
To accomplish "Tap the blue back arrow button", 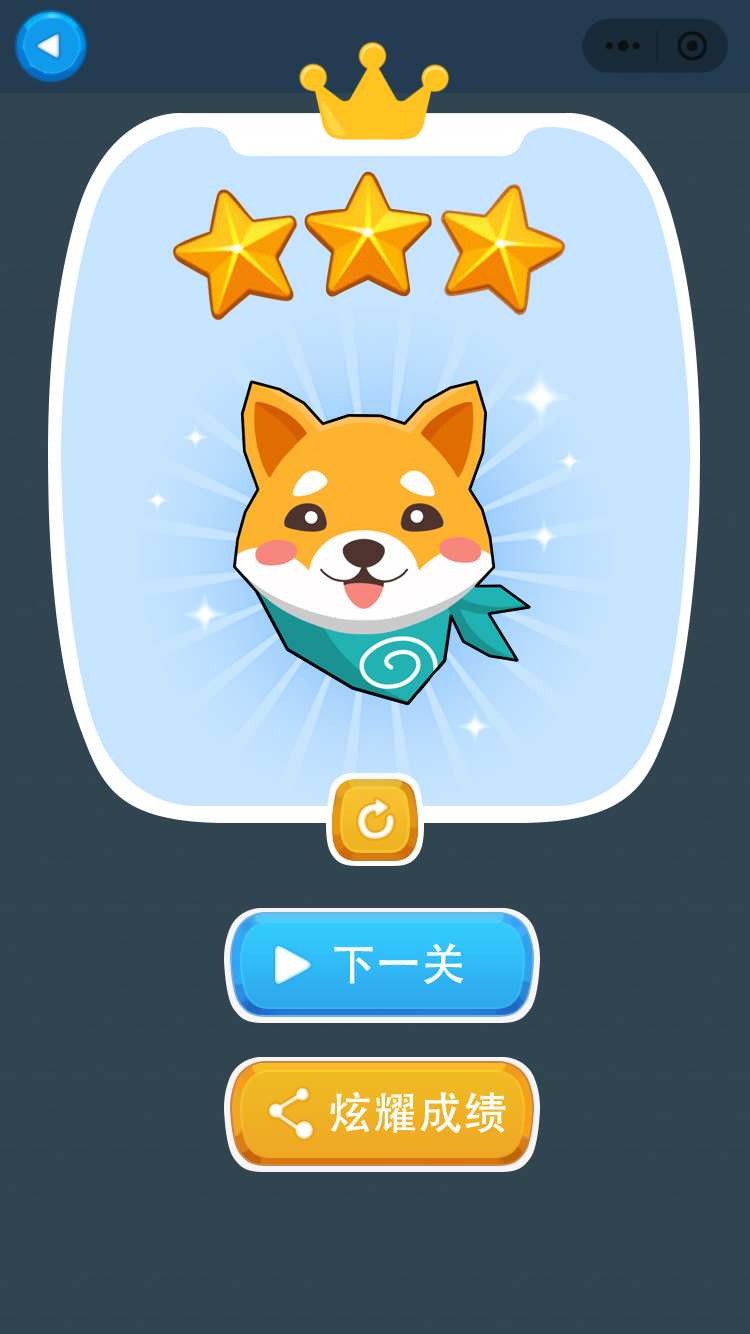I will [x=50, y=46].
